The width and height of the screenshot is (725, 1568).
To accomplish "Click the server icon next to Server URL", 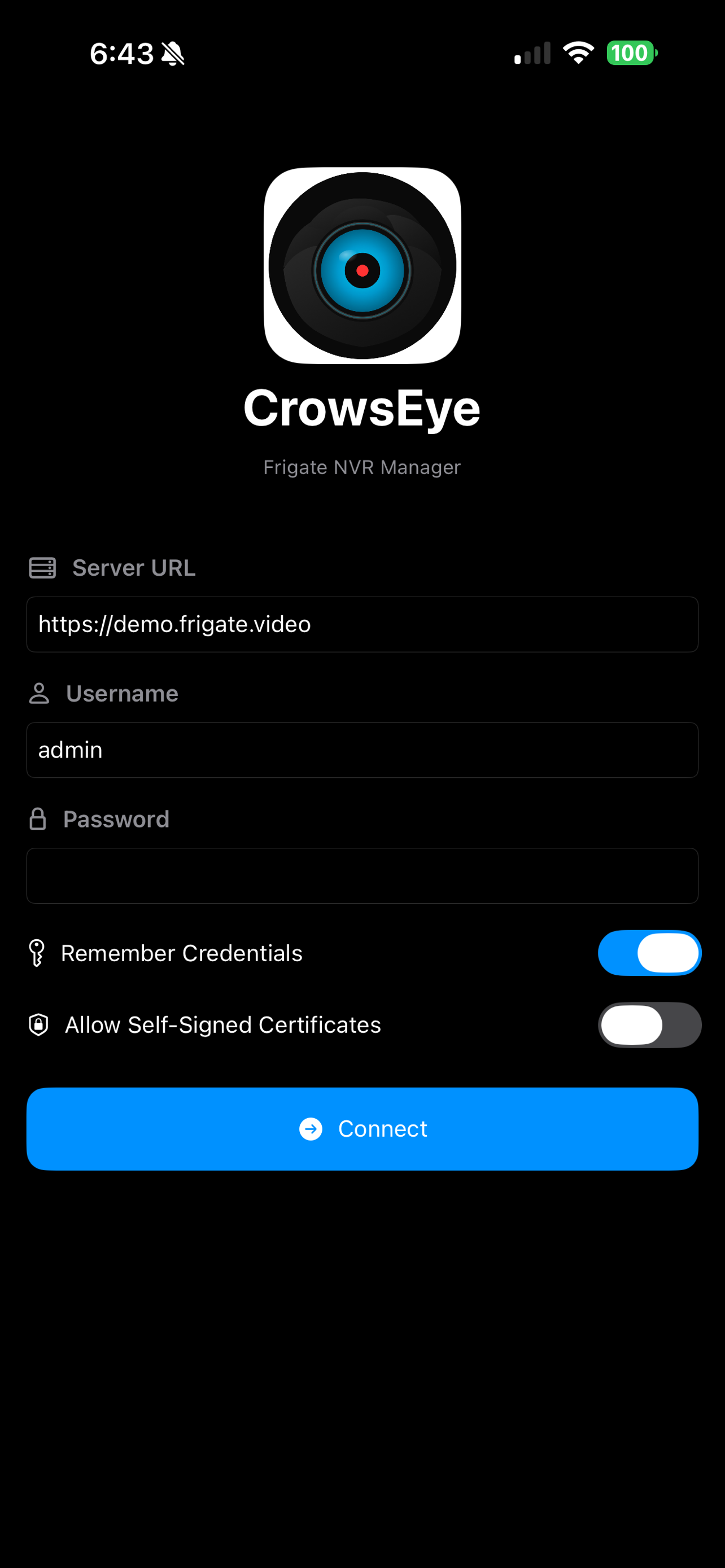I will 42,567.
